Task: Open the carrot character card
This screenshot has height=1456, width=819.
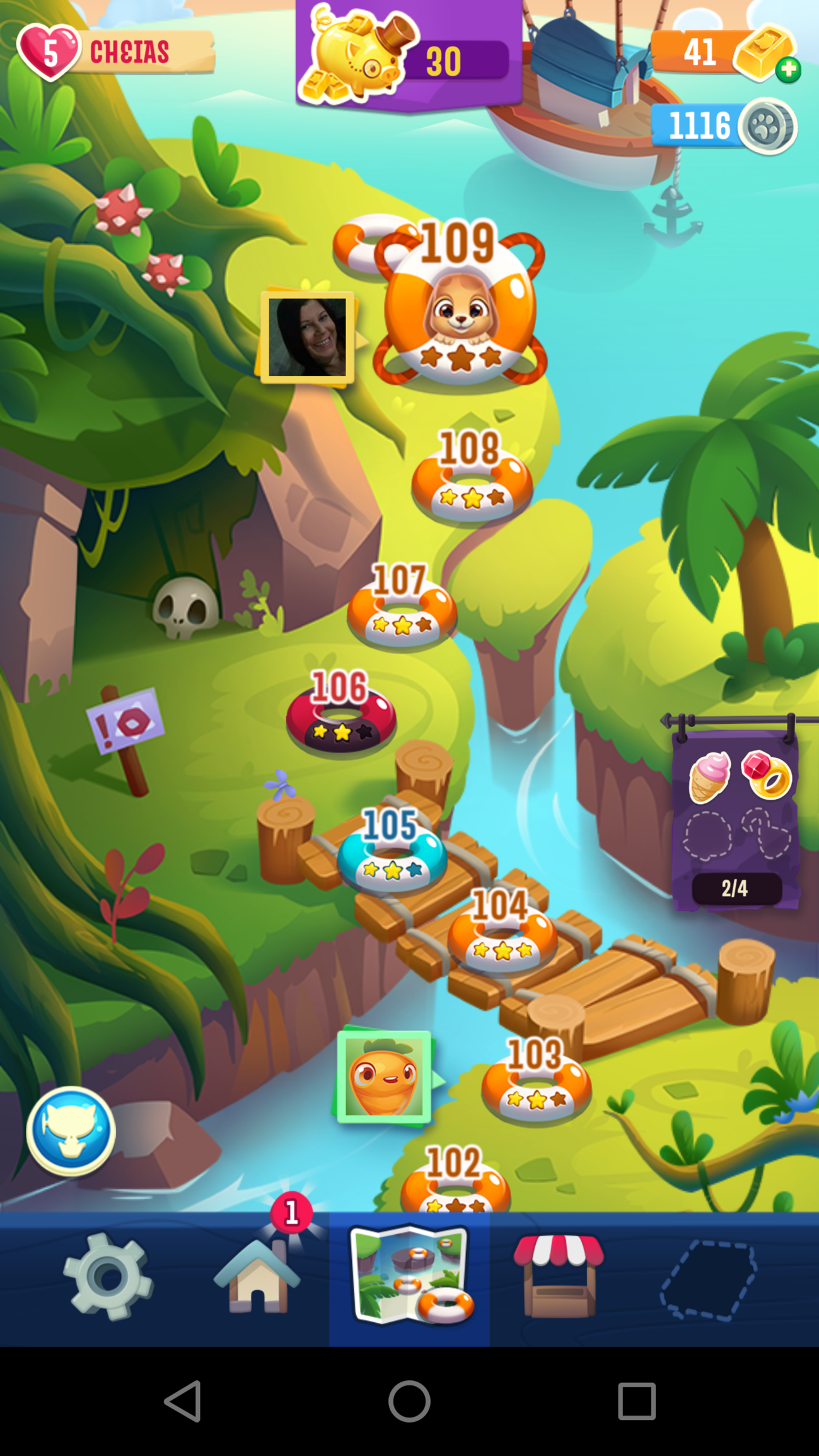Action: tap(384, 1077)
